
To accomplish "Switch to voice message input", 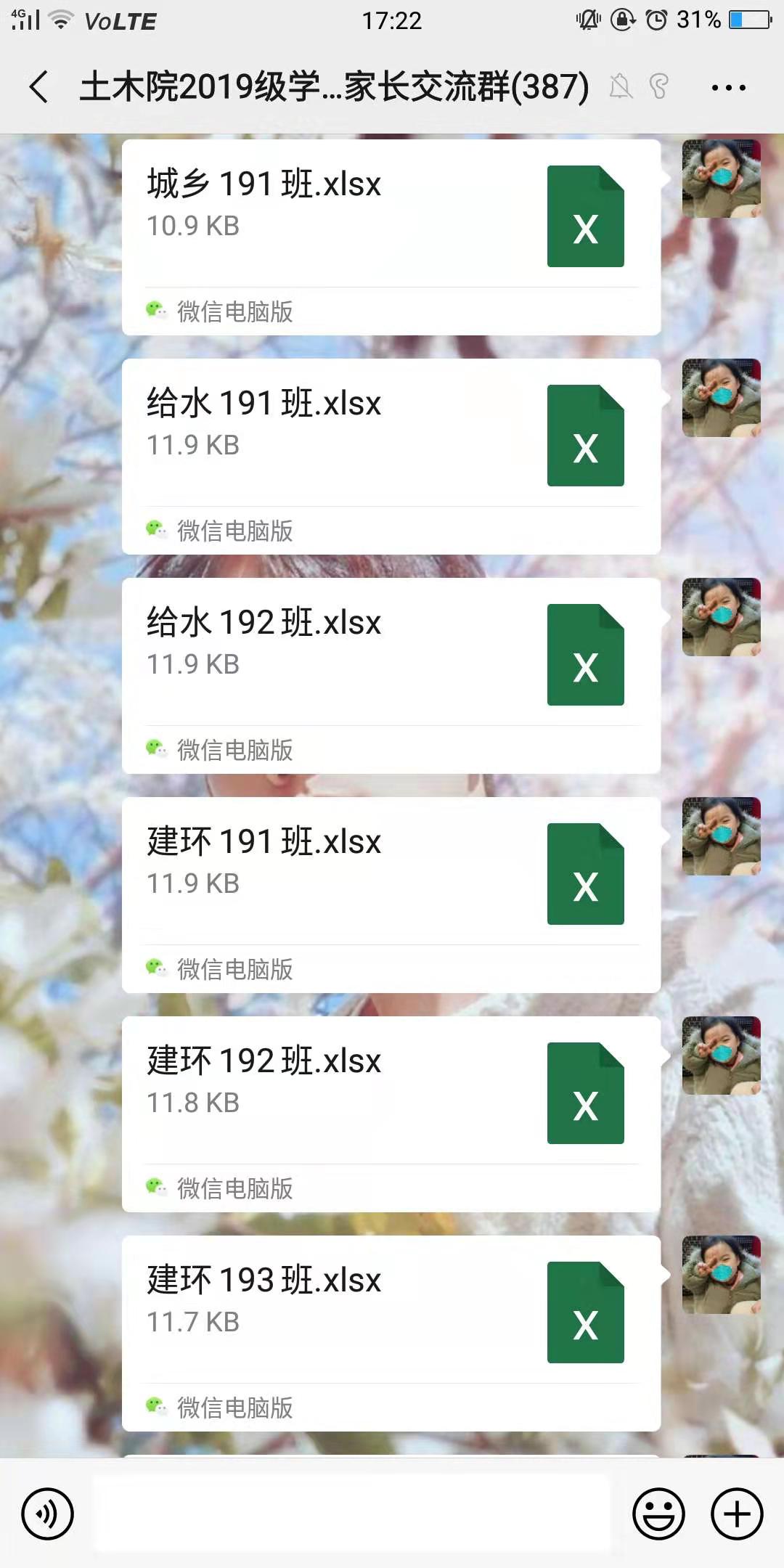I will pos(48,1514).
